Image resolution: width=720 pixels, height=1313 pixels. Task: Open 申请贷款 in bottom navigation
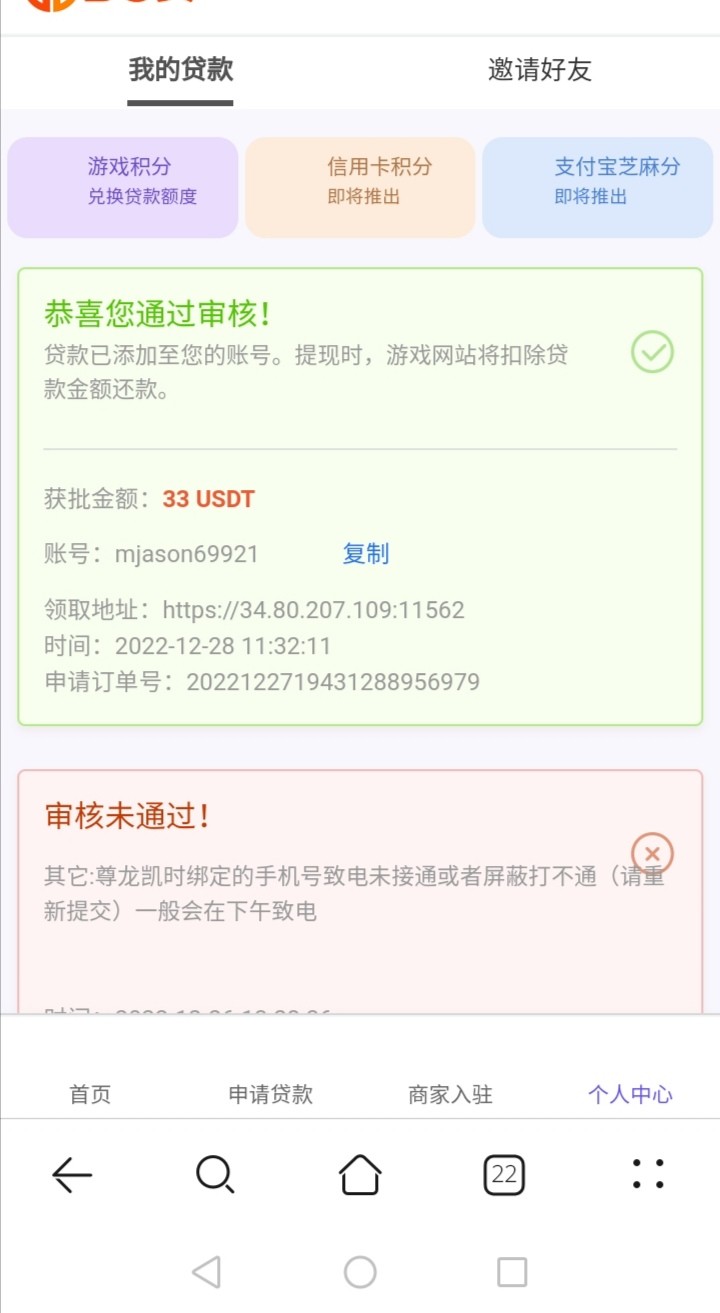point(270,1094)
